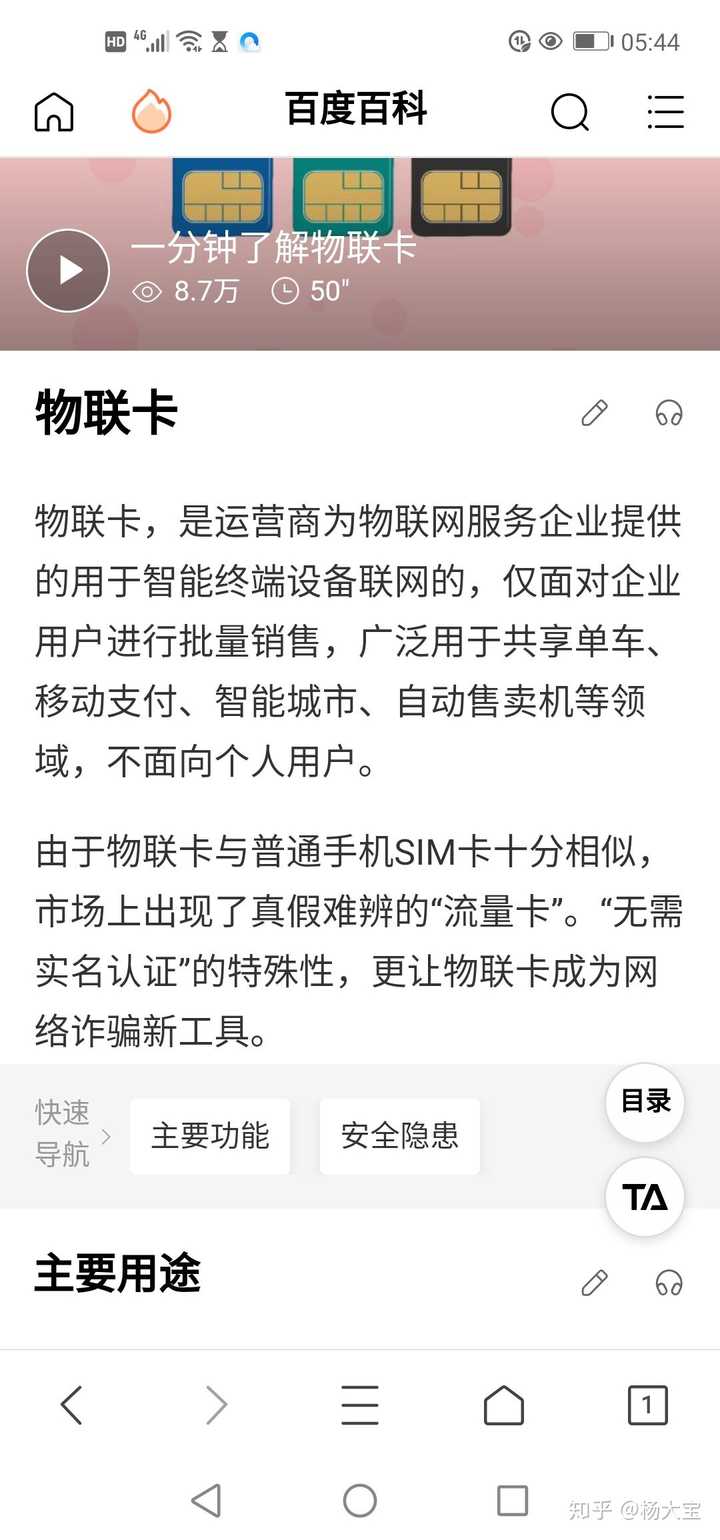Open the list menu icon in the top bar
The image size is (720, 1540).
[x=665, y=111]
